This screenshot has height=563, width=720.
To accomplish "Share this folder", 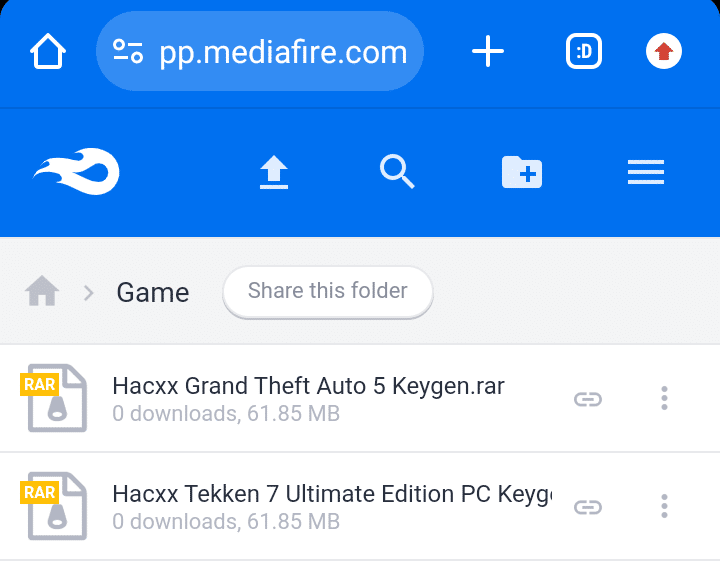I will (327, 292).
